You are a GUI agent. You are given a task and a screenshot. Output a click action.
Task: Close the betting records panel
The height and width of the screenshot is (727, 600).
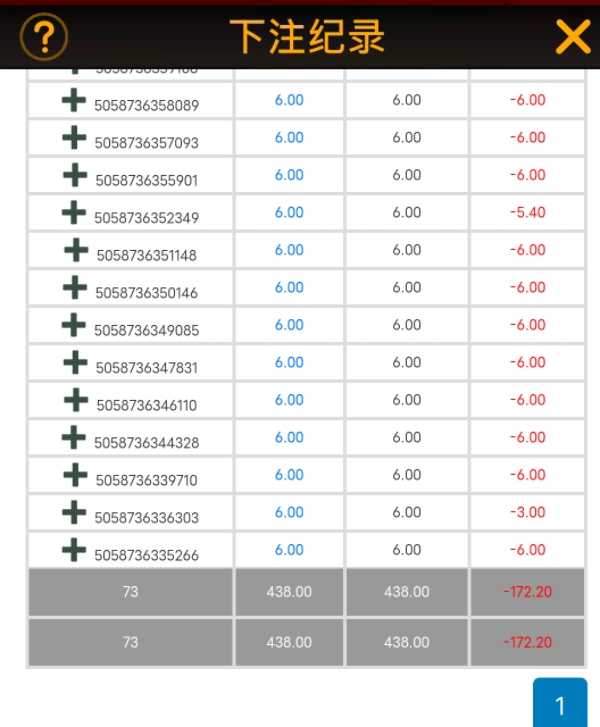coord(573,37)
